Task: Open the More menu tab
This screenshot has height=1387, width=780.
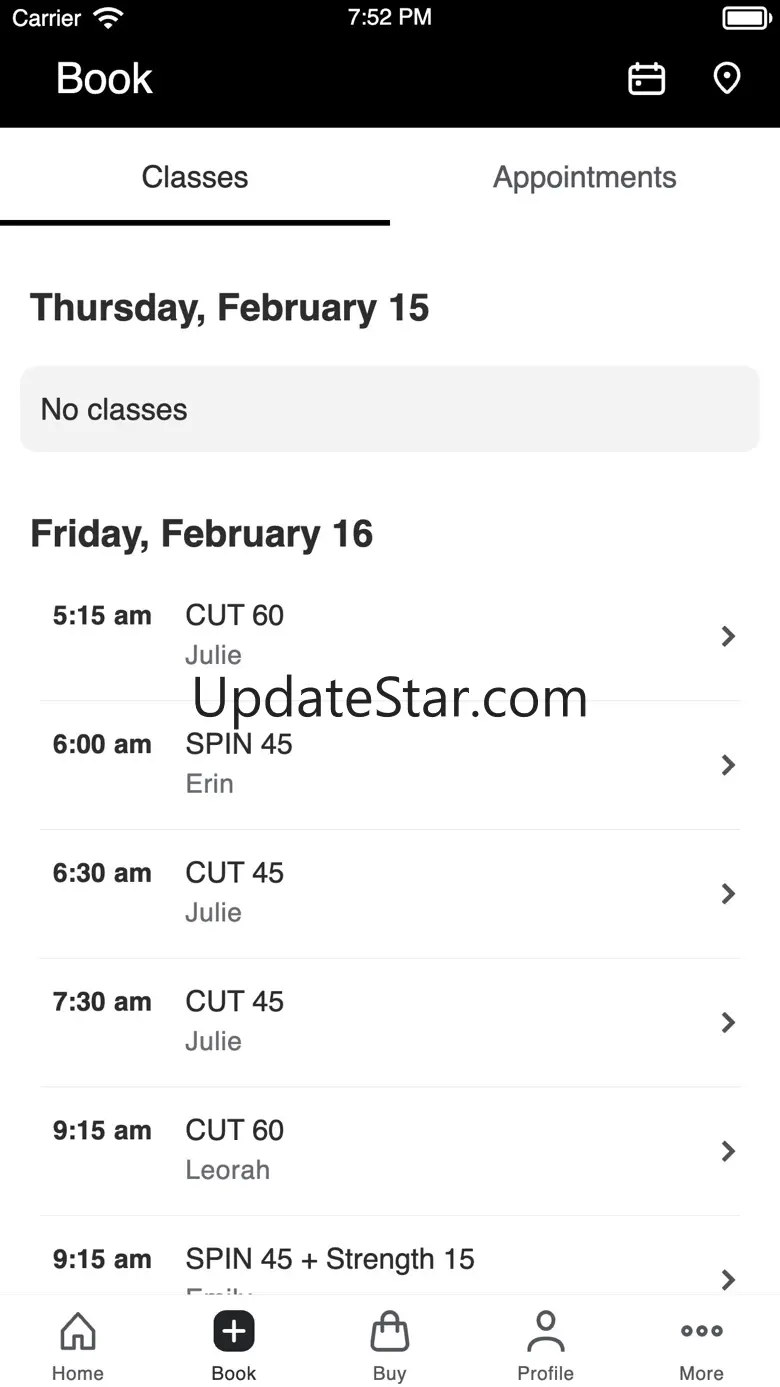Action: pos(701,1346)
